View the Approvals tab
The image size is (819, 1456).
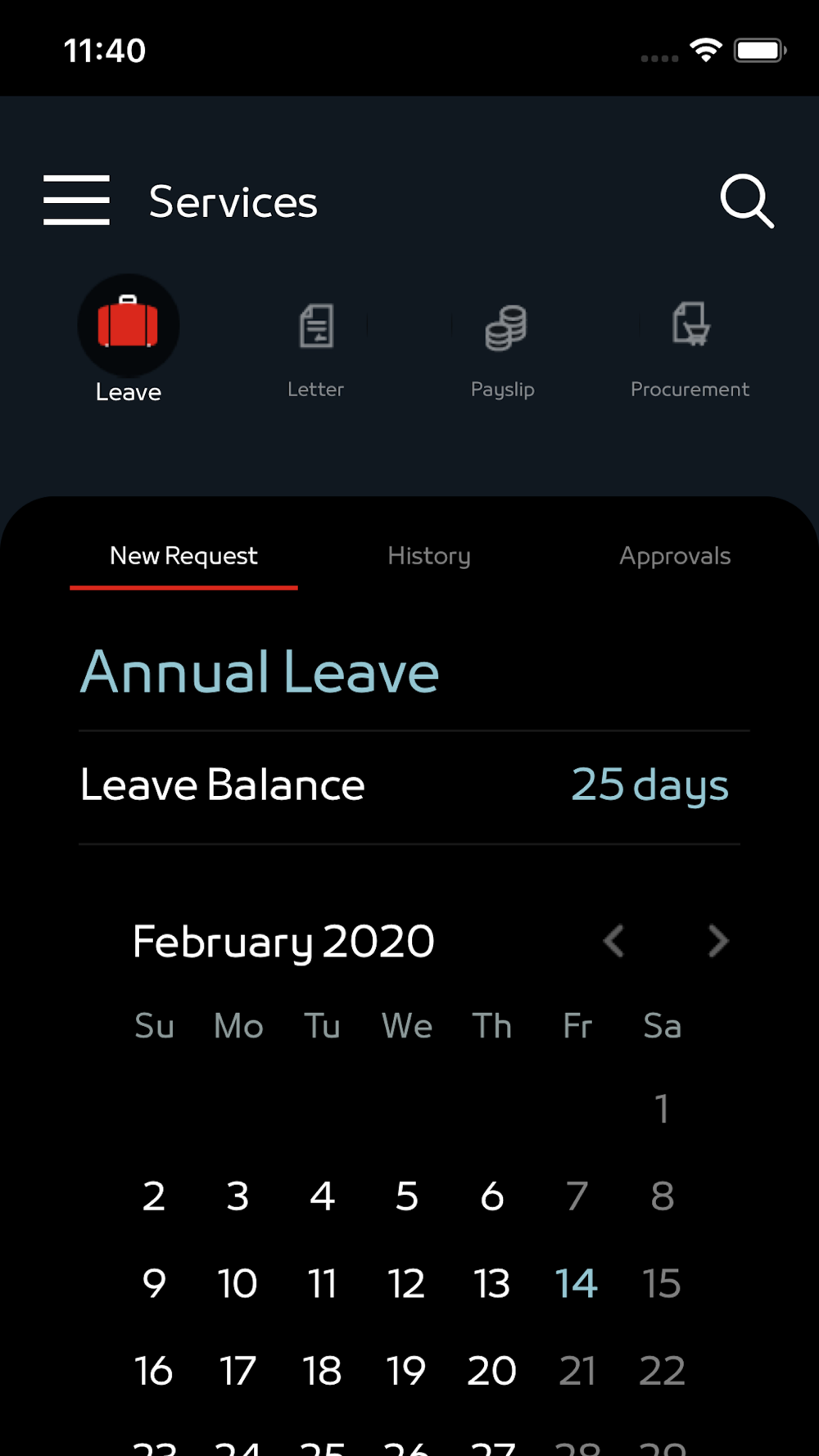tap(675, 556)
